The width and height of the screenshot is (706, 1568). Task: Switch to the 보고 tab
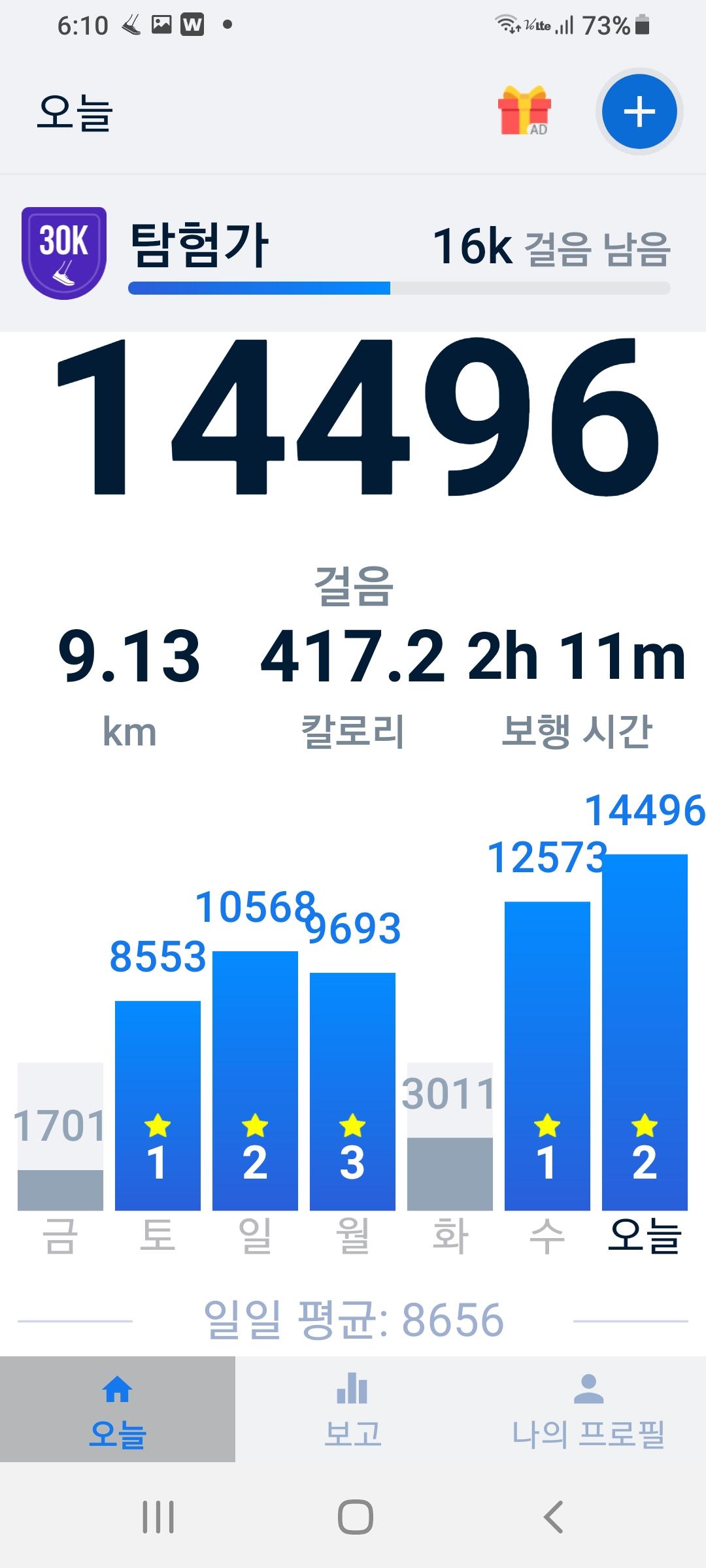tap(353, 1409)
